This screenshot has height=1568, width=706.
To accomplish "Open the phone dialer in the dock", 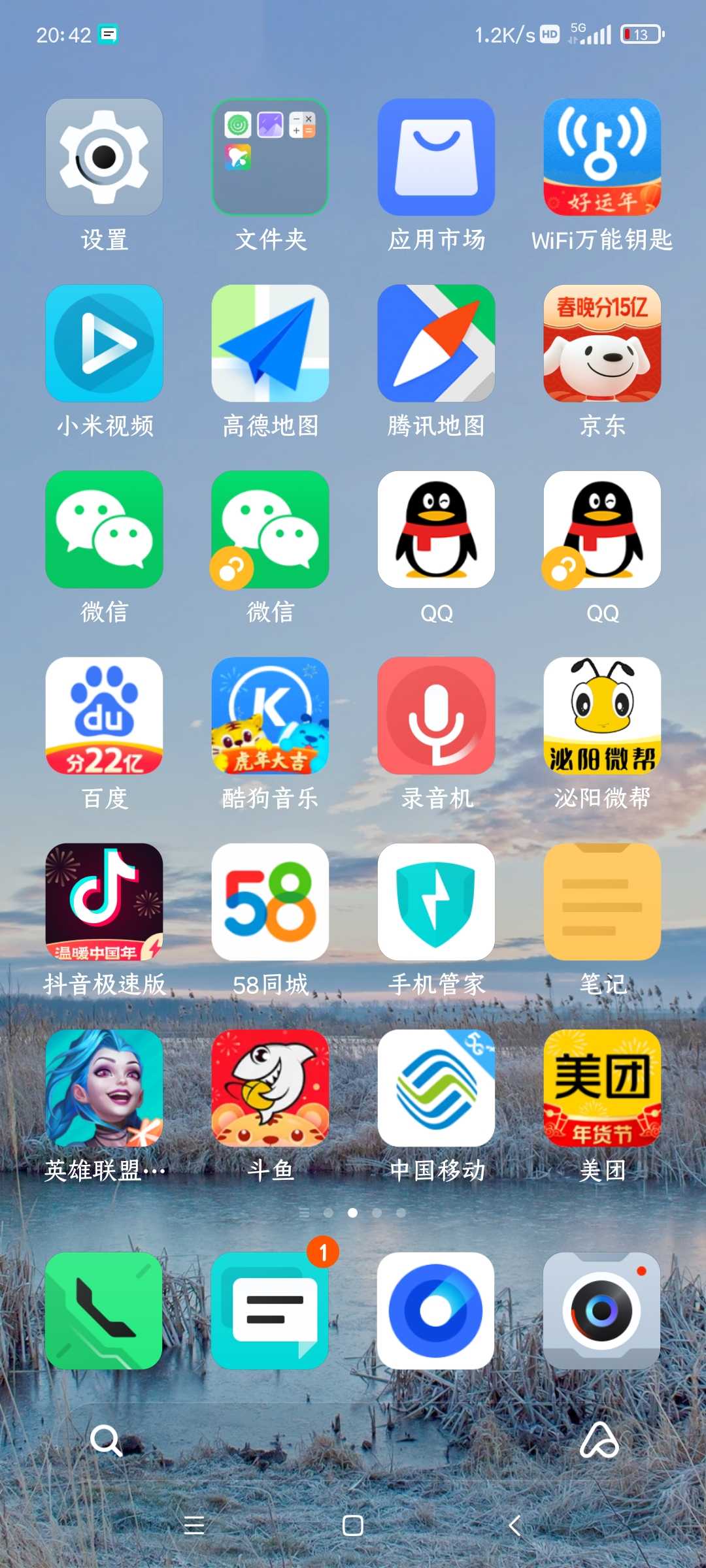I will (104, 1311).
